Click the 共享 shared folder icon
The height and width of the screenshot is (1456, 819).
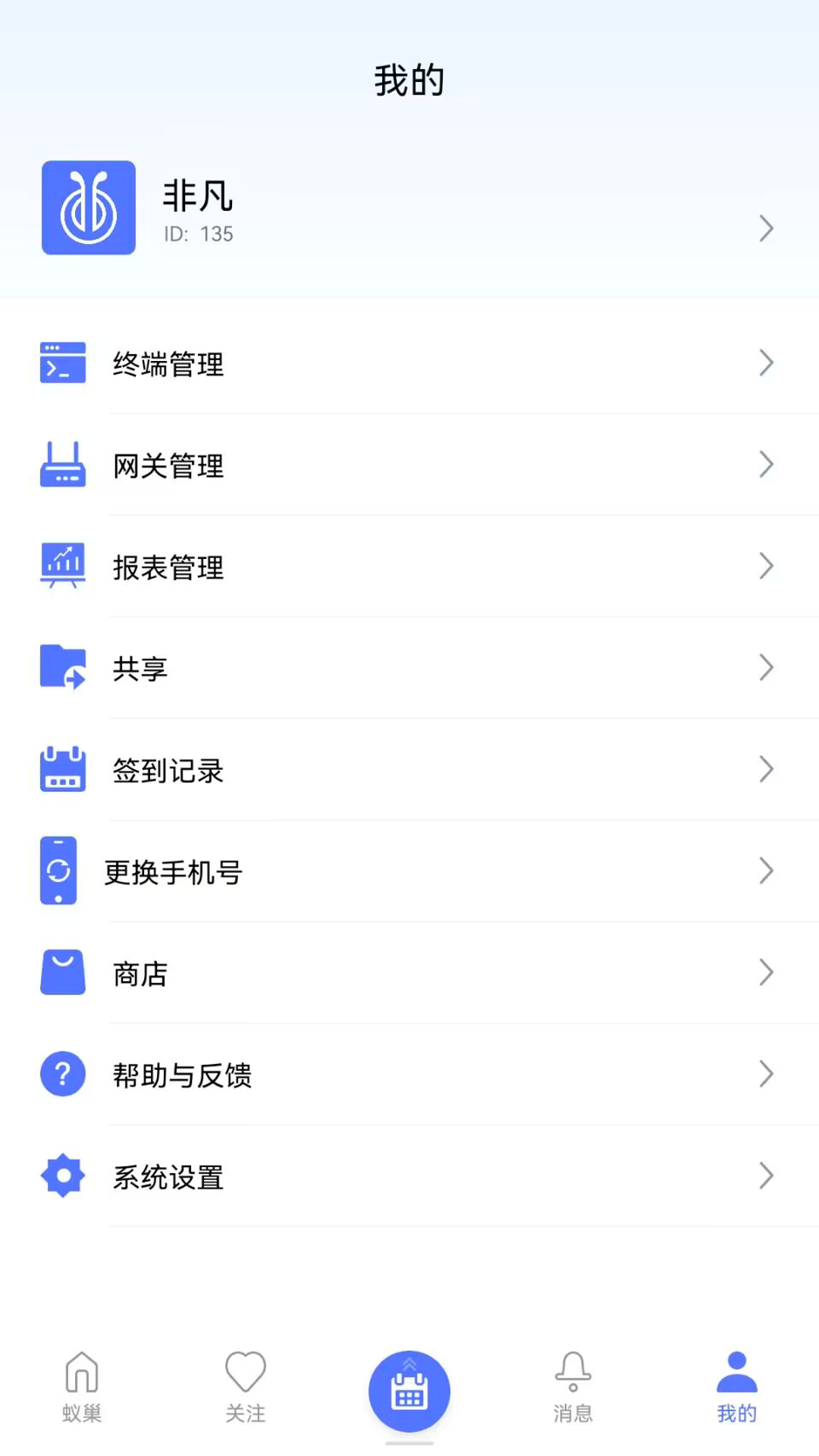click(x=63, y=668)
